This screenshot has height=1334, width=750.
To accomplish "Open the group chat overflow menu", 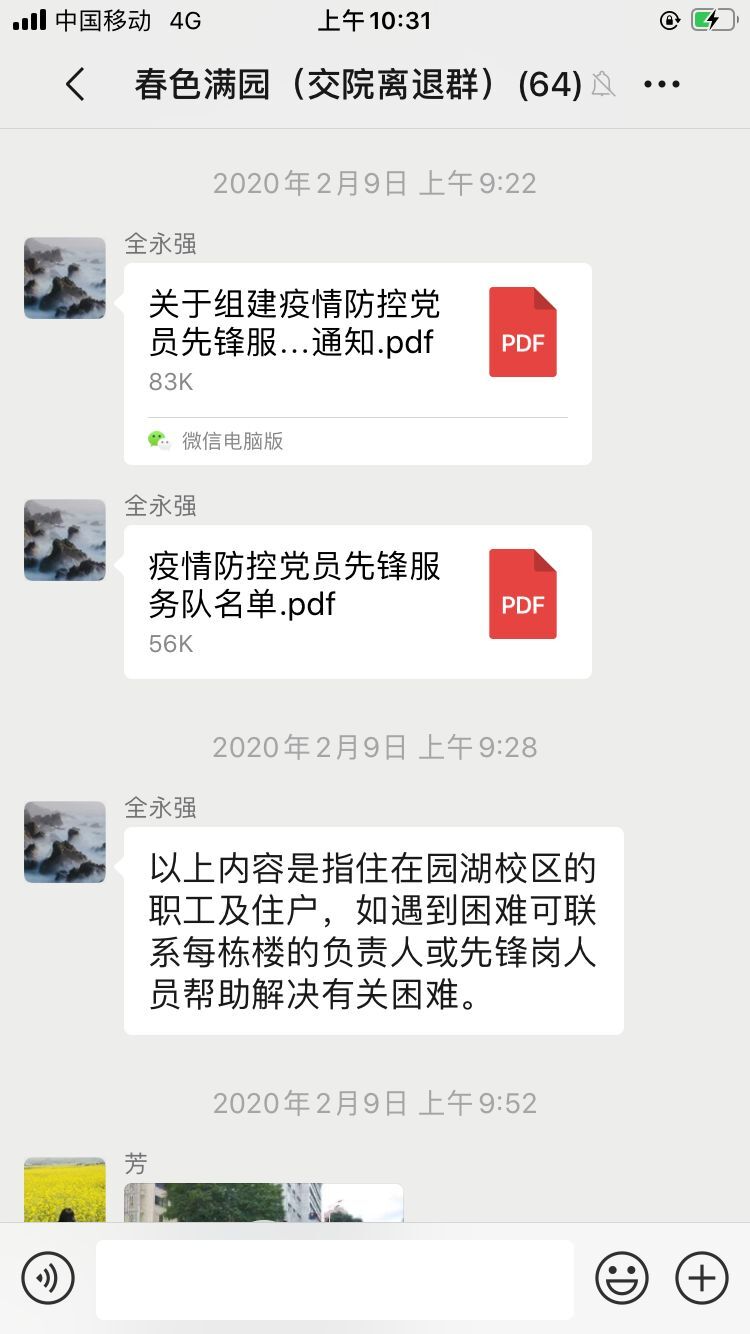I will pos(662,85).
